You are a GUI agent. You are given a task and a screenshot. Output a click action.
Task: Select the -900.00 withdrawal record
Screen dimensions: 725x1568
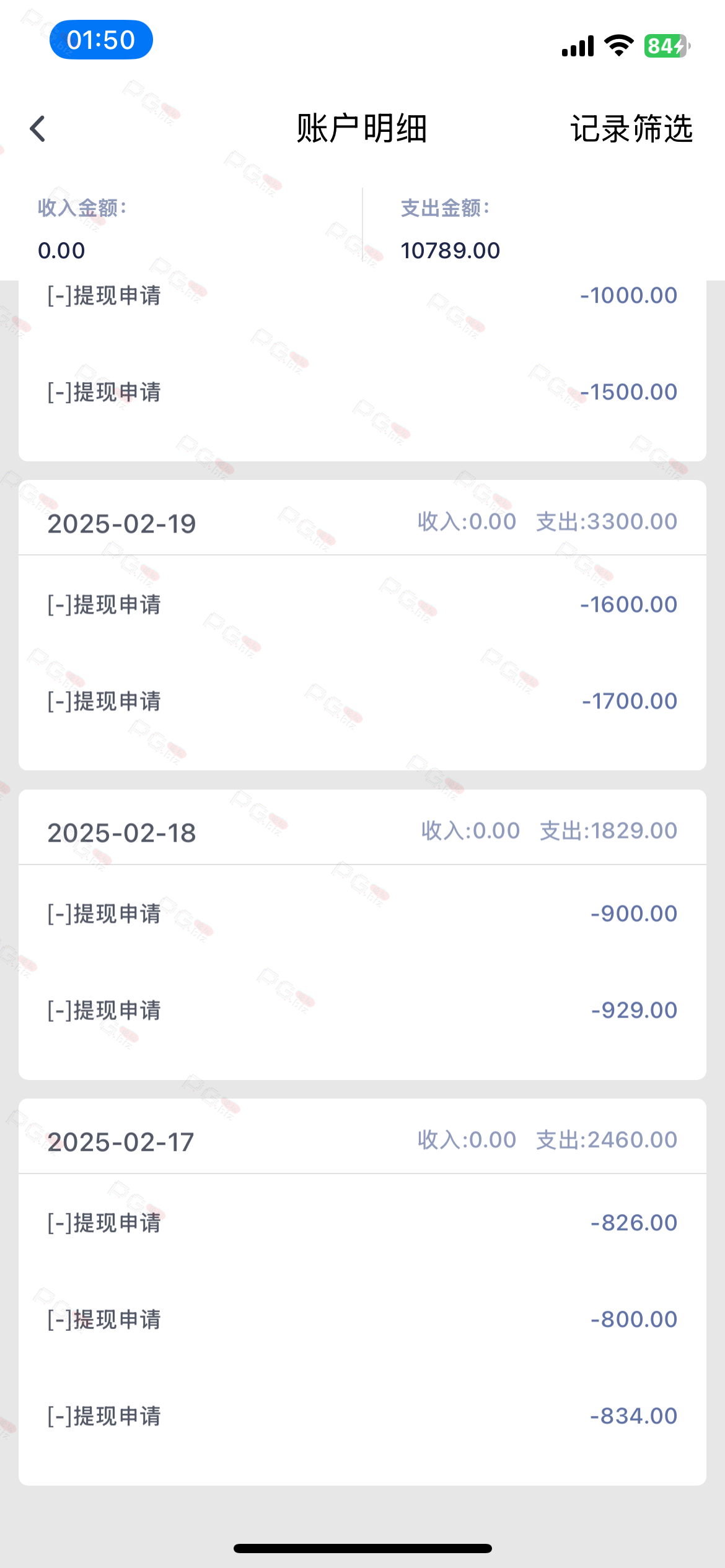click(362, 914)
